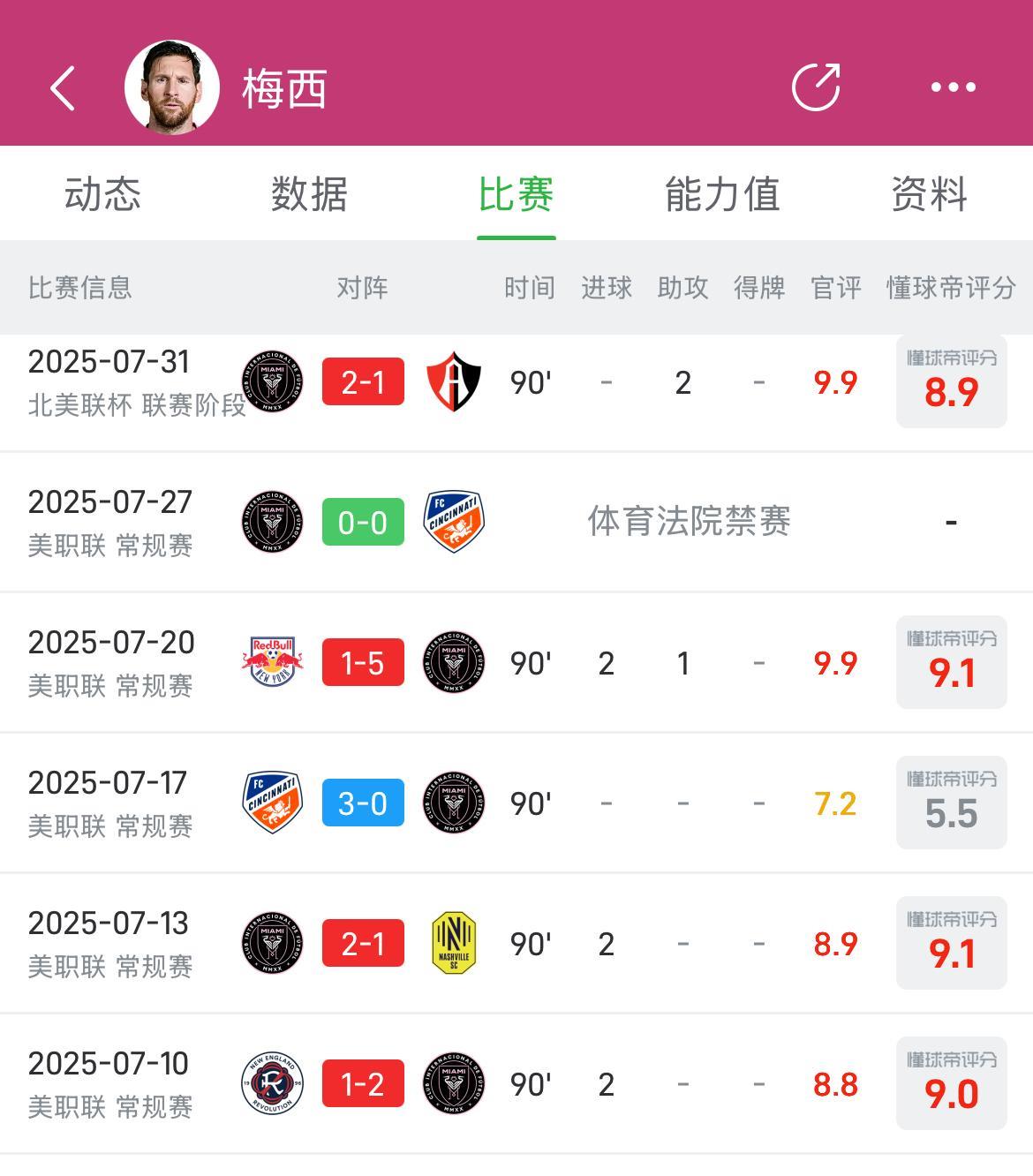1033x1176 pixels.
Task: Switch to the 数据 tab
Action: 309,194
